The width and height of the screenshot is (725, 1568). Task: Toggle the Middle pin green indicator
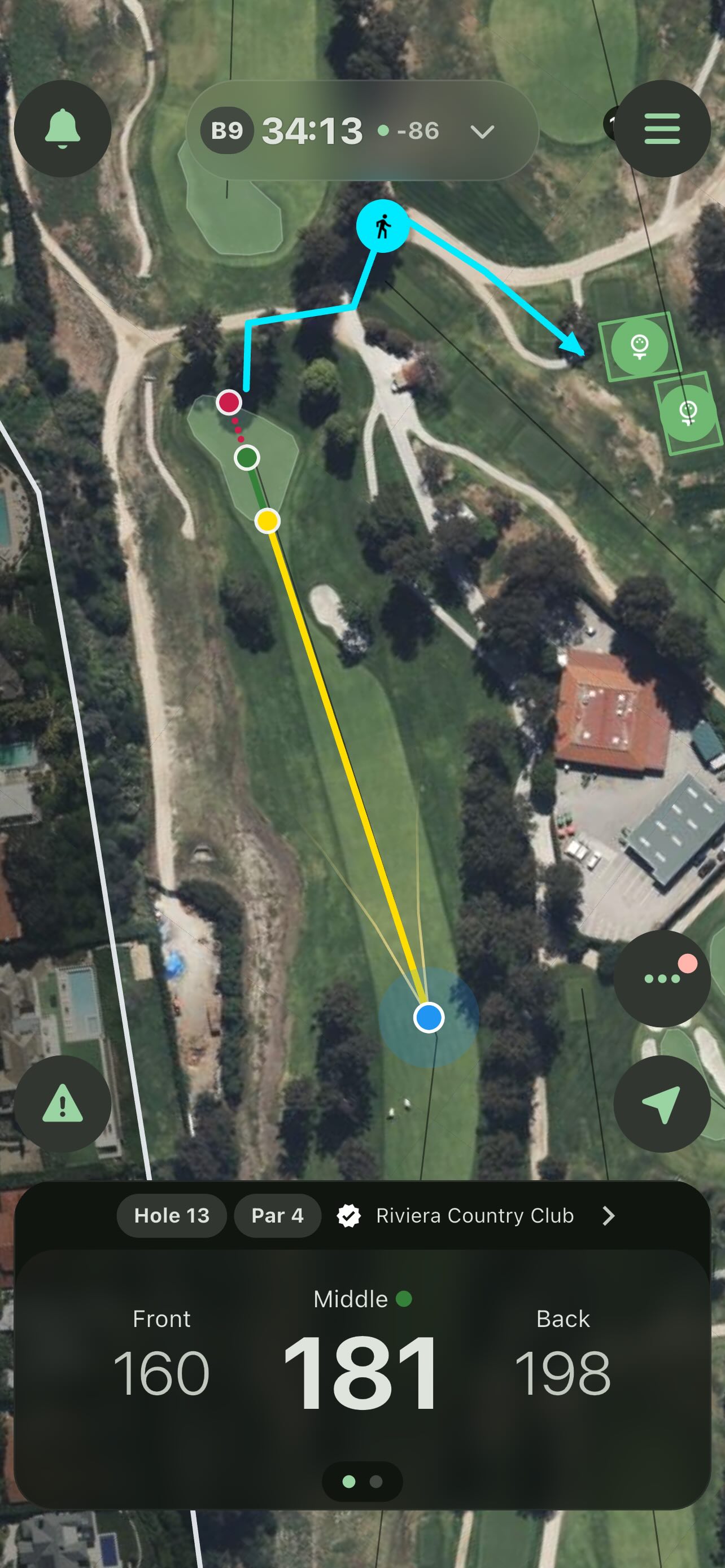(404, 1298)
